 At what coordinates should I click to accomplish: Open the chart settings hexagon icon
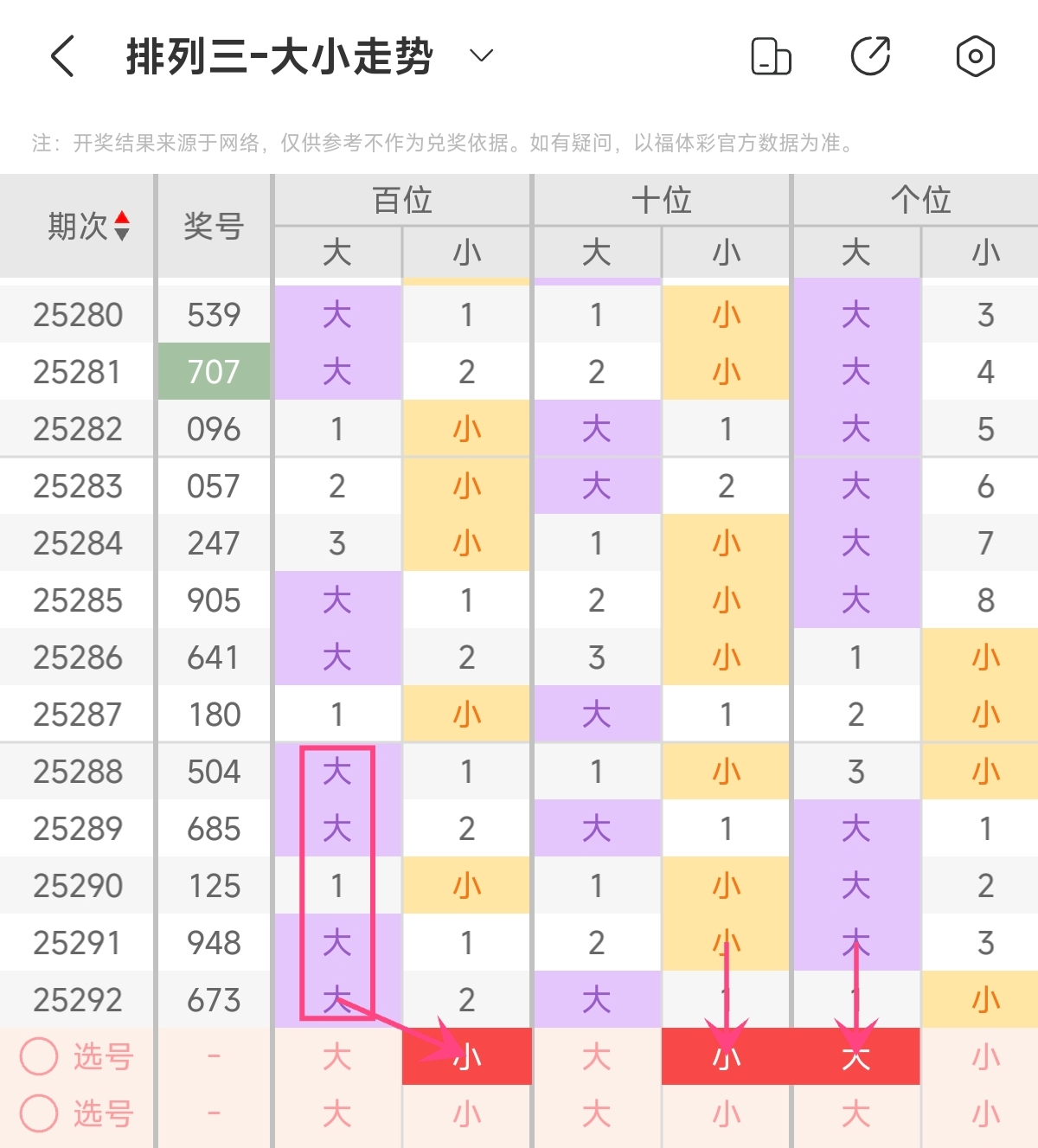point(975,56)
